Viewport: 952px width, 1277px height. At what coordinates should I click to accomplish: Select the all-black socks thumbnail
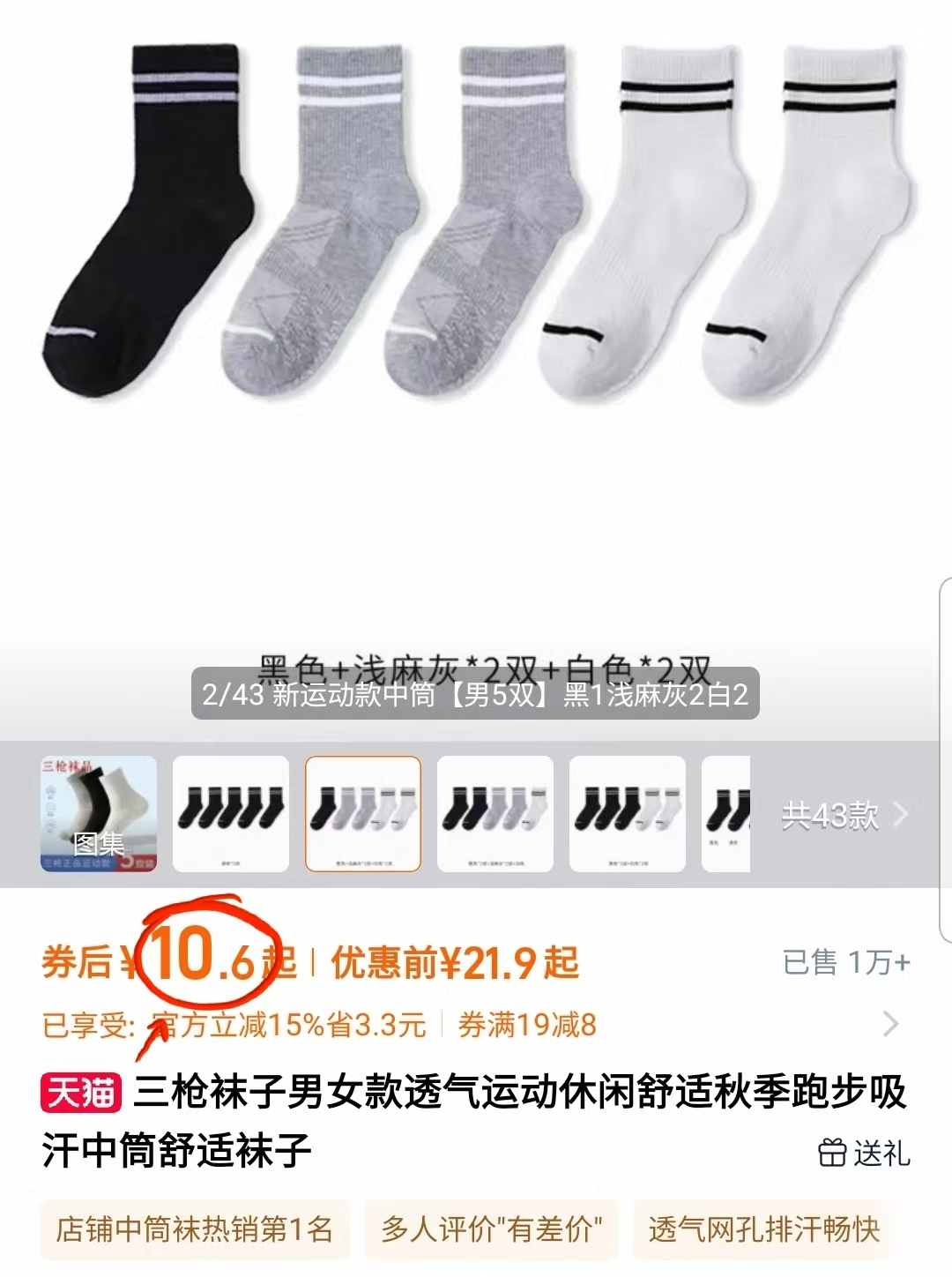click(232, 813)
